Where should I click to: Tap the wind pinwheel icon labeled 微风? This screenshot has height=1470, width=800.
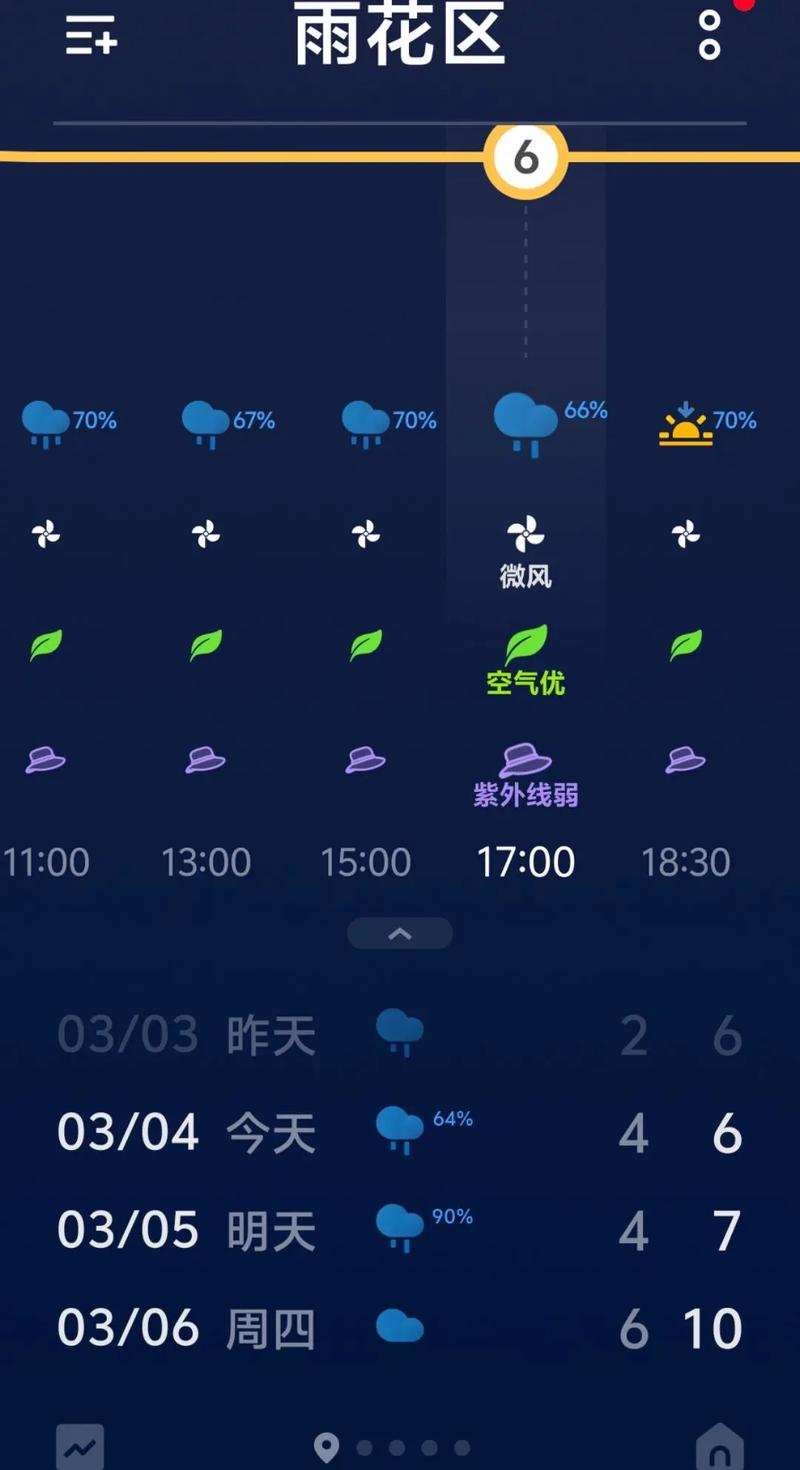tap(525, 535)
